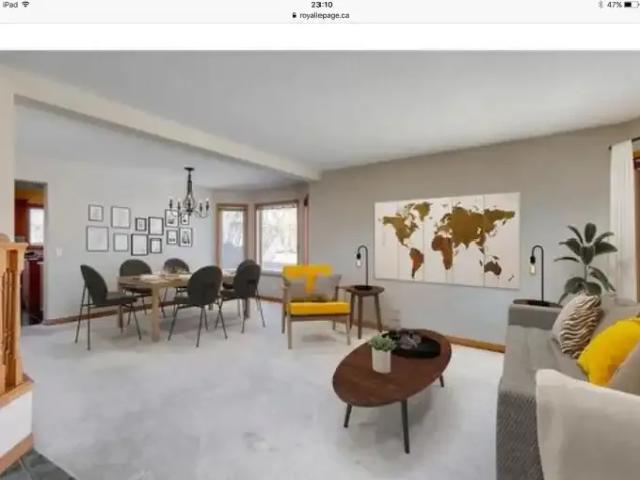Tap the royallepage.ca address bar
The image size is (640, 480).
[320, 15]
